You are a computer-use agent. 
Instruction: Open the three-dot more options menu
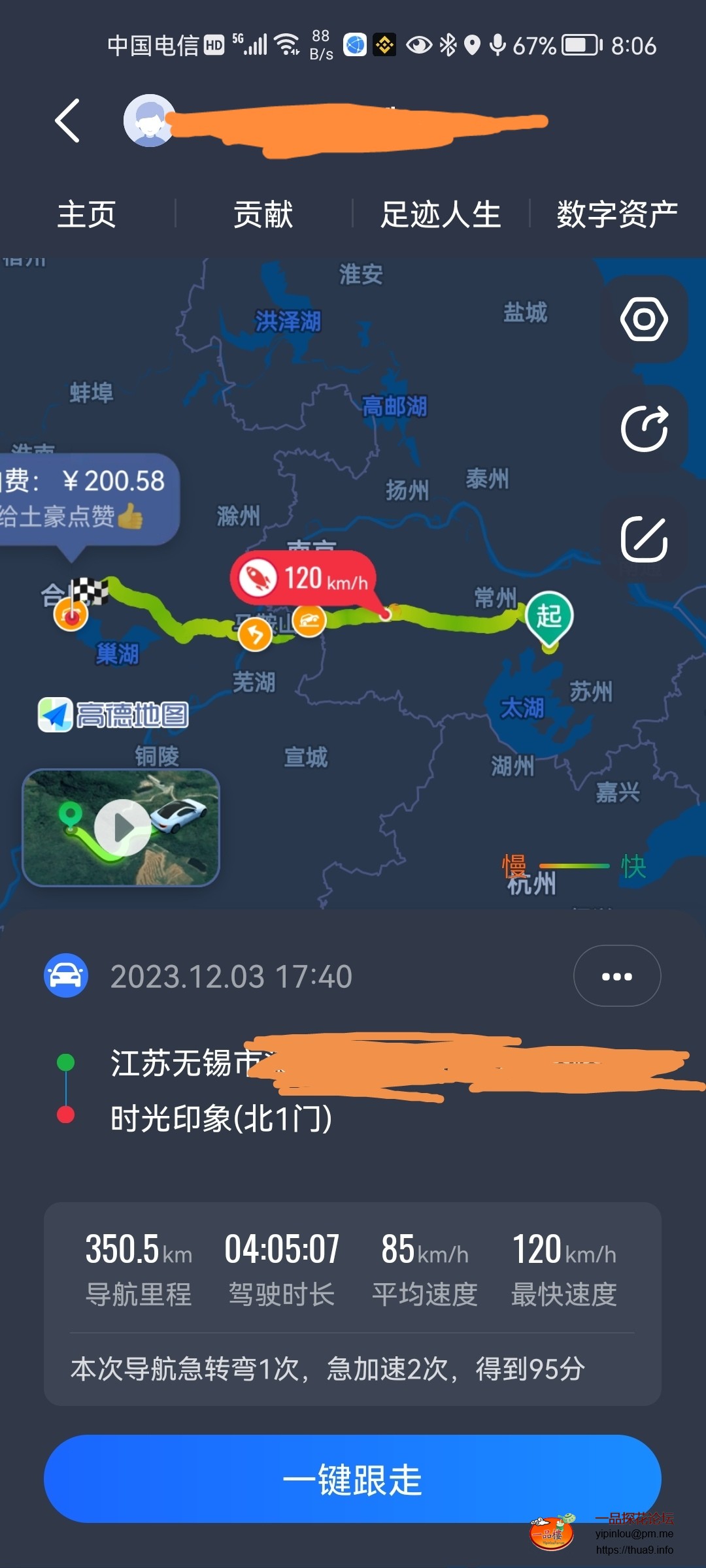point(616,976)
